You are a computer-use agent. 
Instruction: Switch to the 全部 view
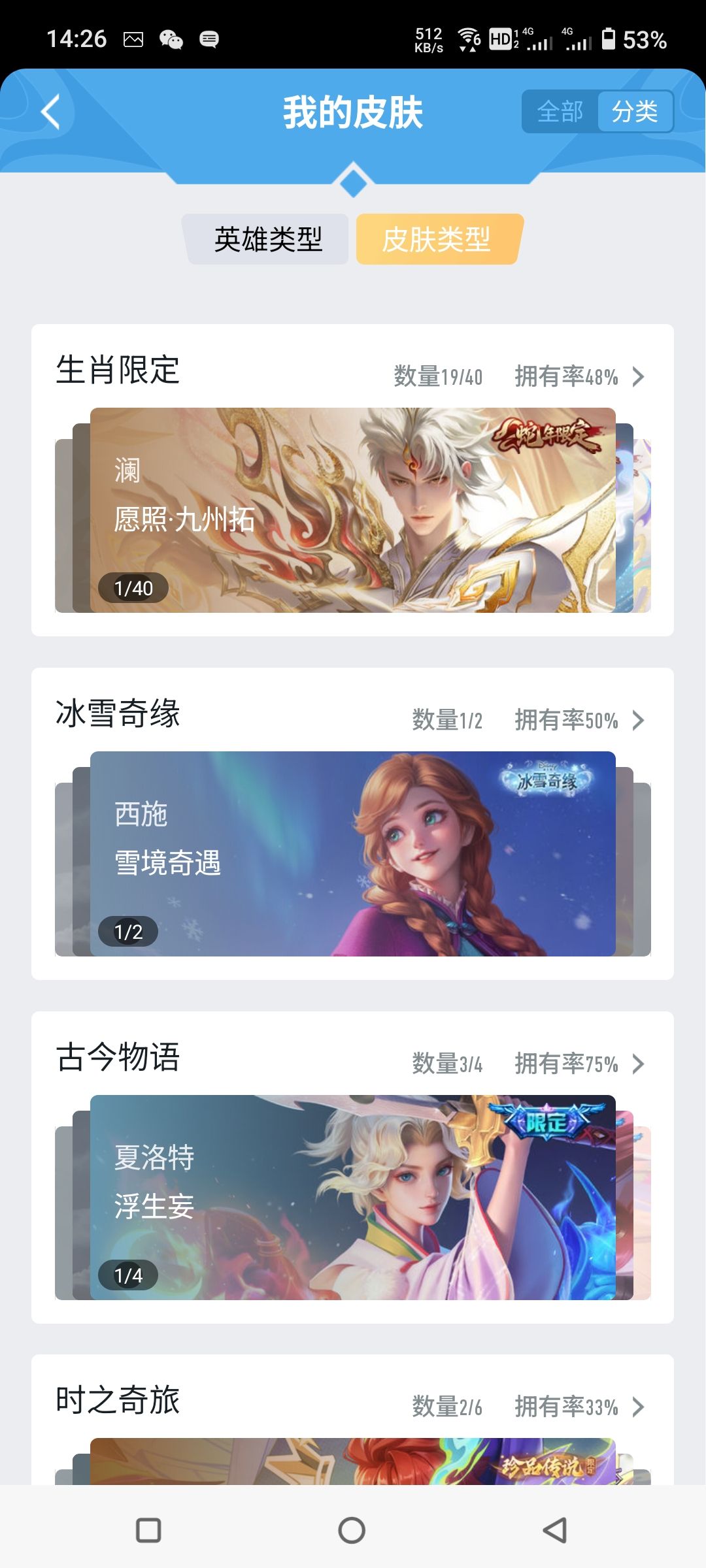[x=560, y=112]
